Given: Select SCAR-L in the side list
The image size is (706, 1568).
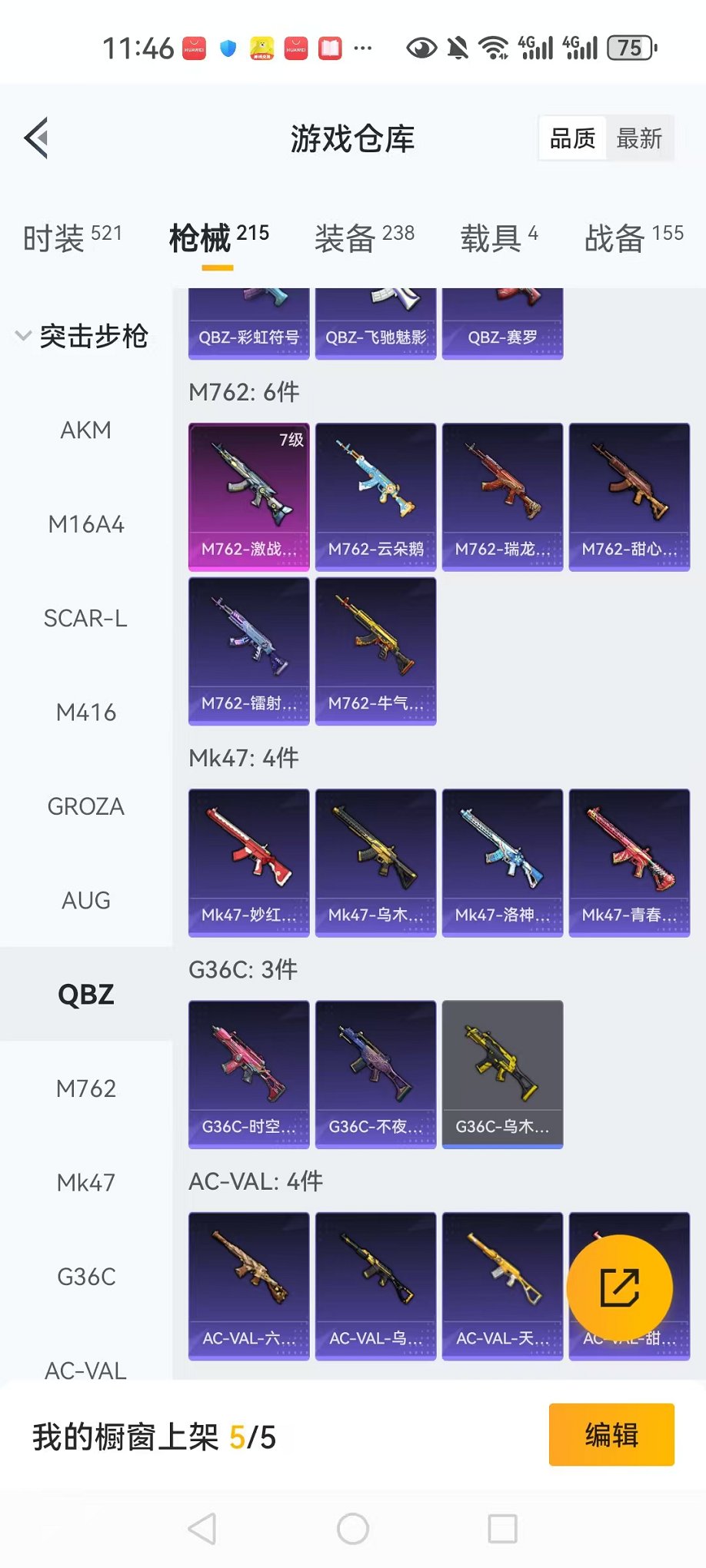Looking at the screenshot, I should 85,619.
